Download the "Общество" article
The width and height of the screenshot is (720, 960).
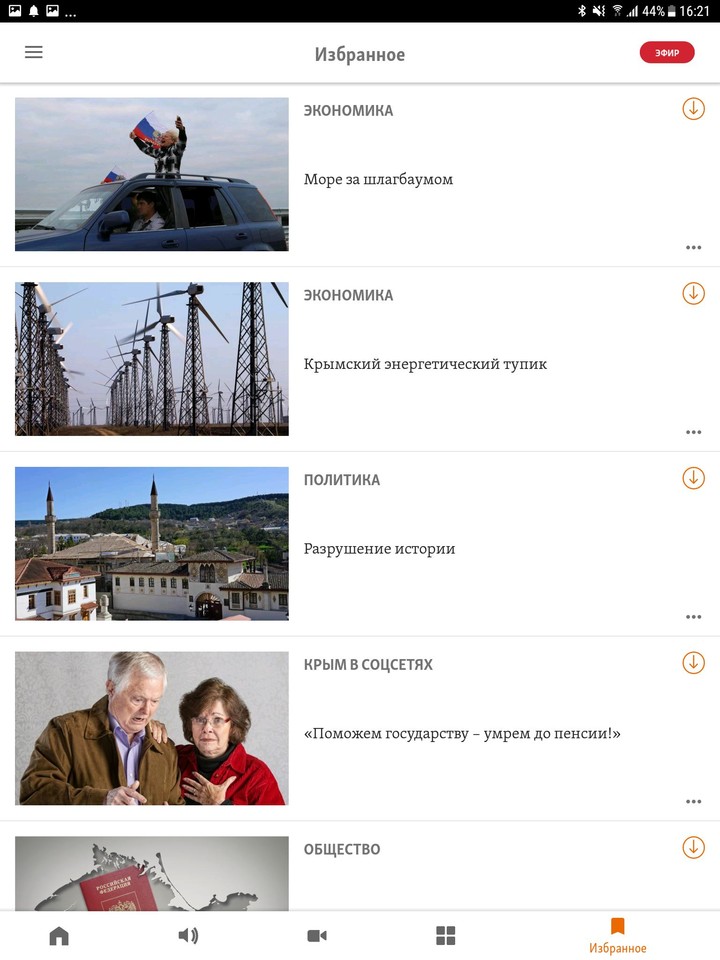(693, 847)
